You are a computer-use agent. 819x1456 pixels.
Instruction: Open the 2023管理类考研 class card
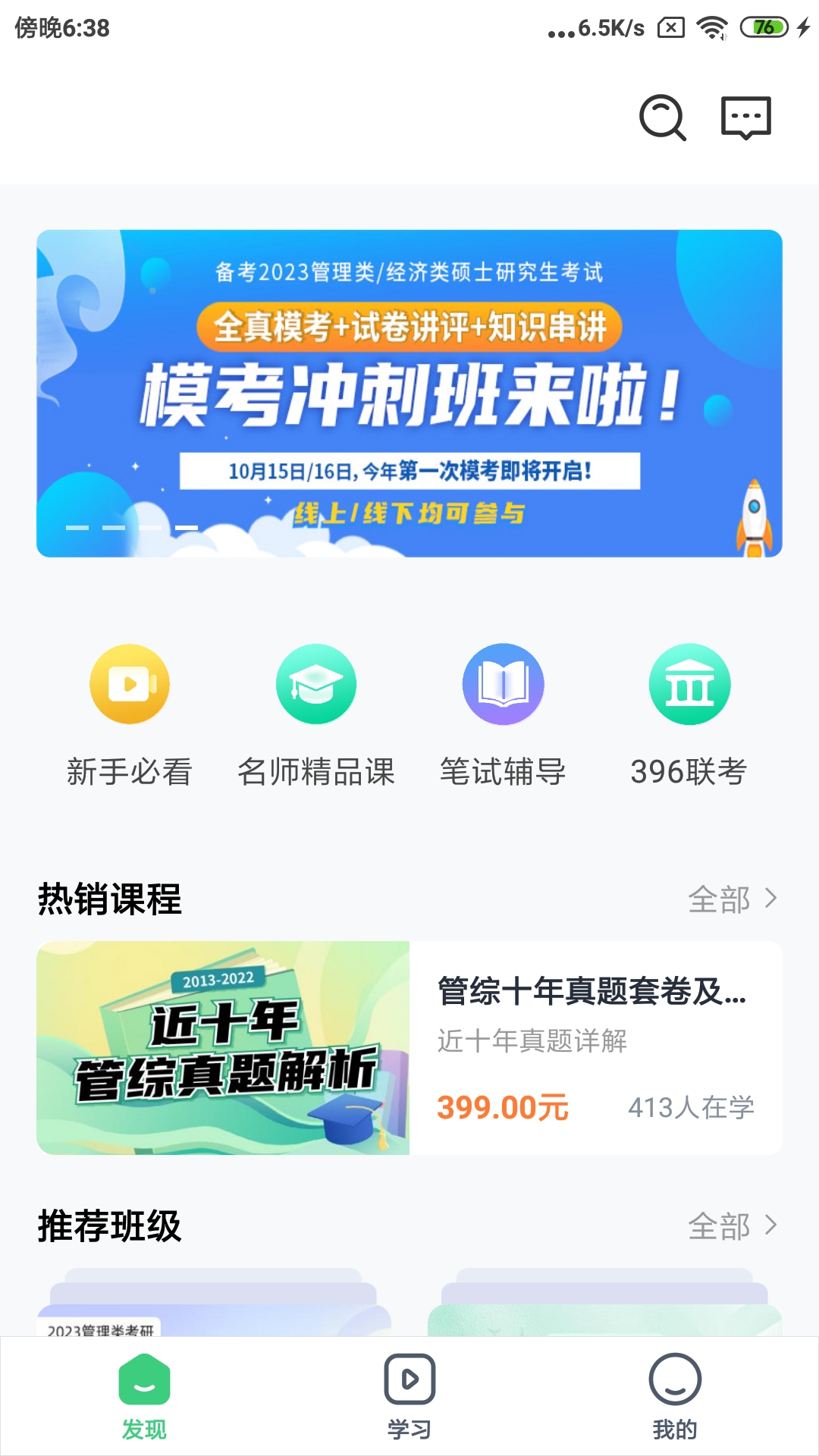pyautogui.click(x=214, y=1303)
